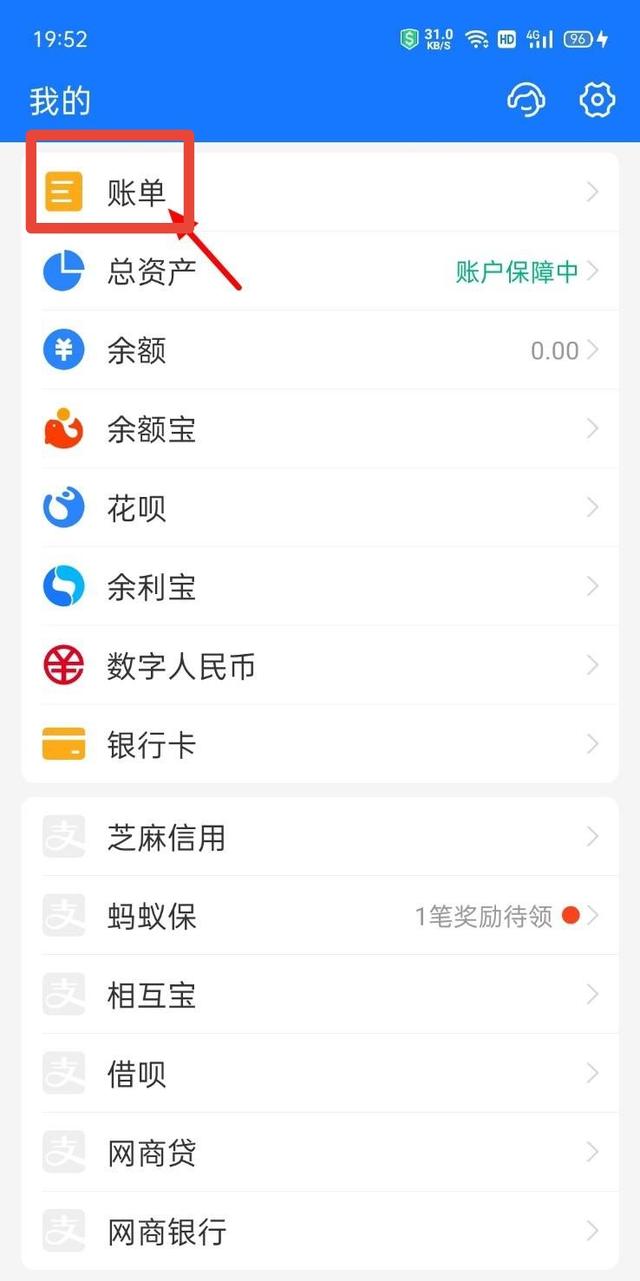Image resolution: width=640 pixels, height=1281 pixels.
Task: Open 数字人民币 digital yuan
Action: coord(320,666)
